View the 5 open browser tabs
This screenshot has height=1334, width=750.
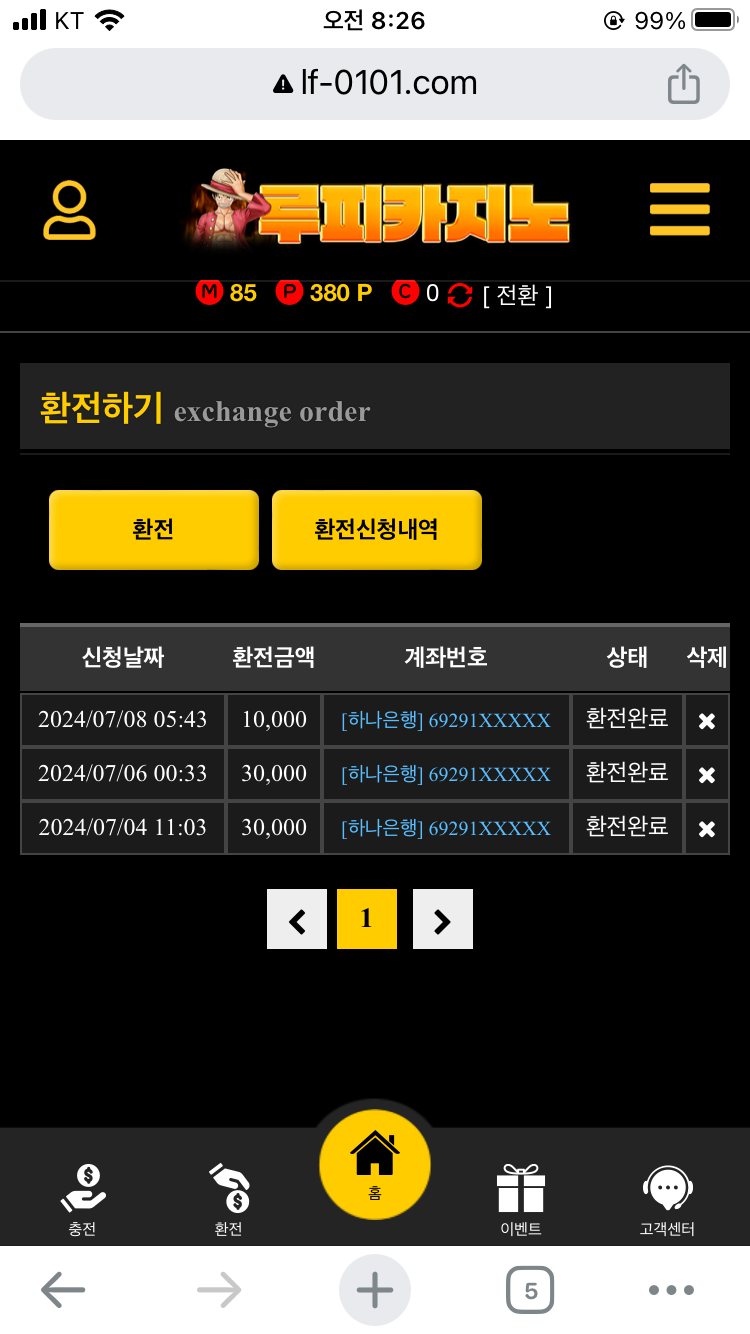click(530, 1290)
